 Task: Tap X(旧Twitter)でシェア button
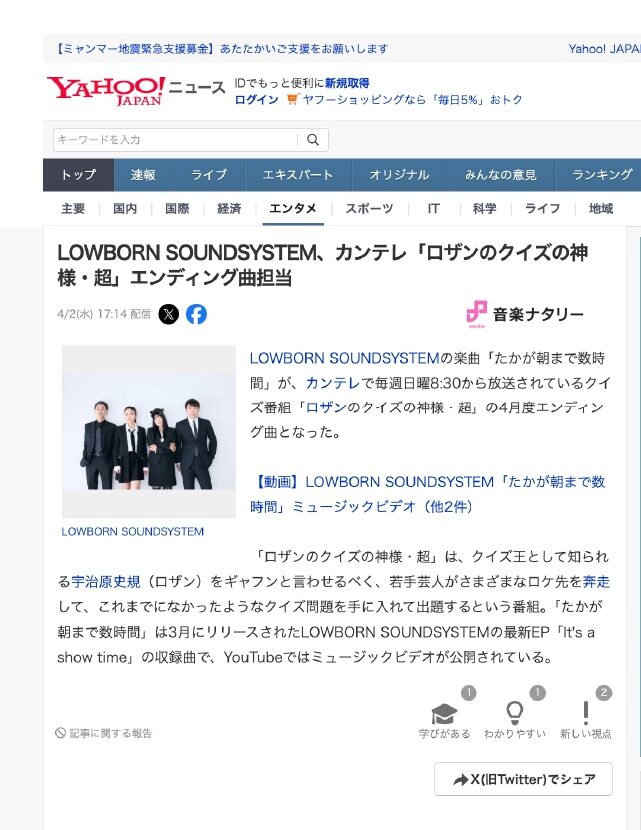click(523, 779)
